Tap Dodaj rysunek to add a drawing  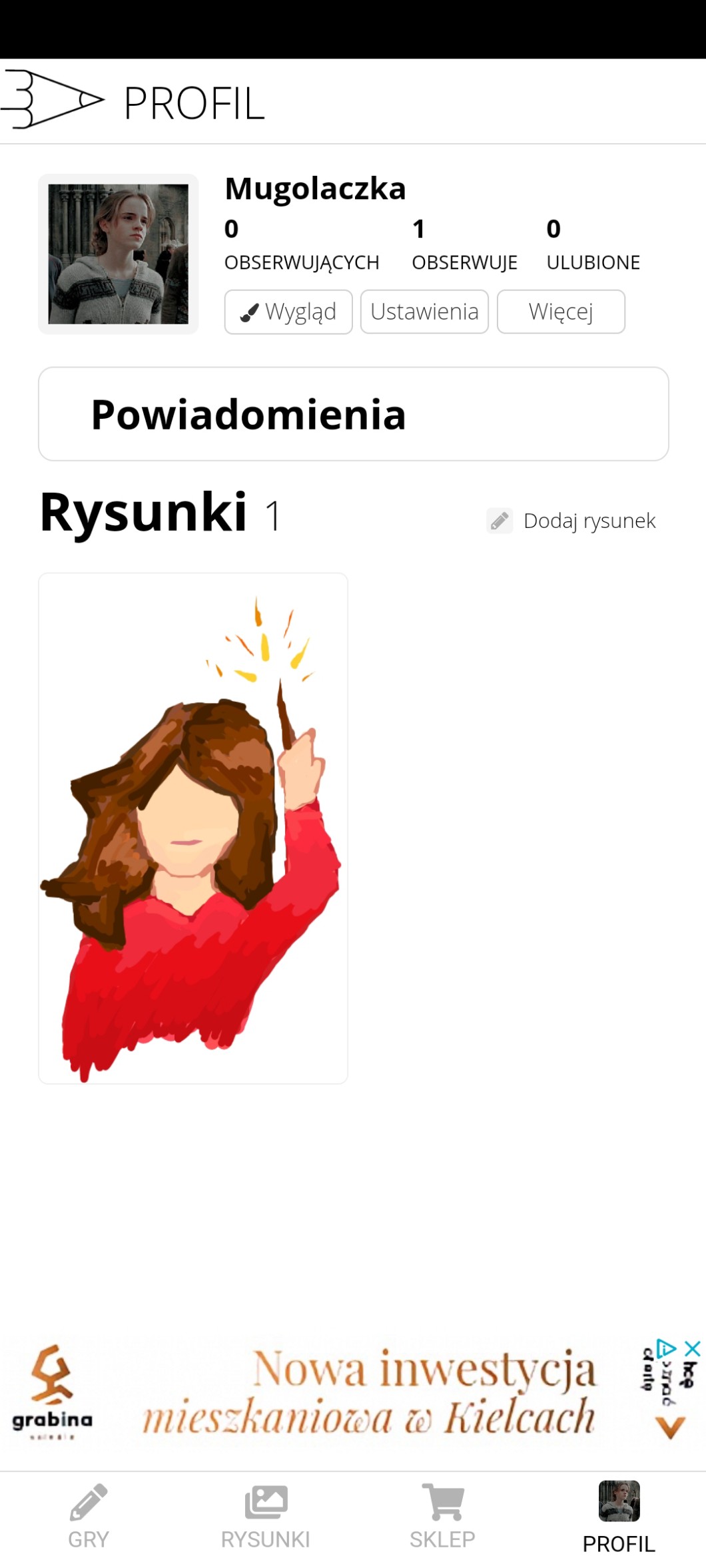point(571,521)
